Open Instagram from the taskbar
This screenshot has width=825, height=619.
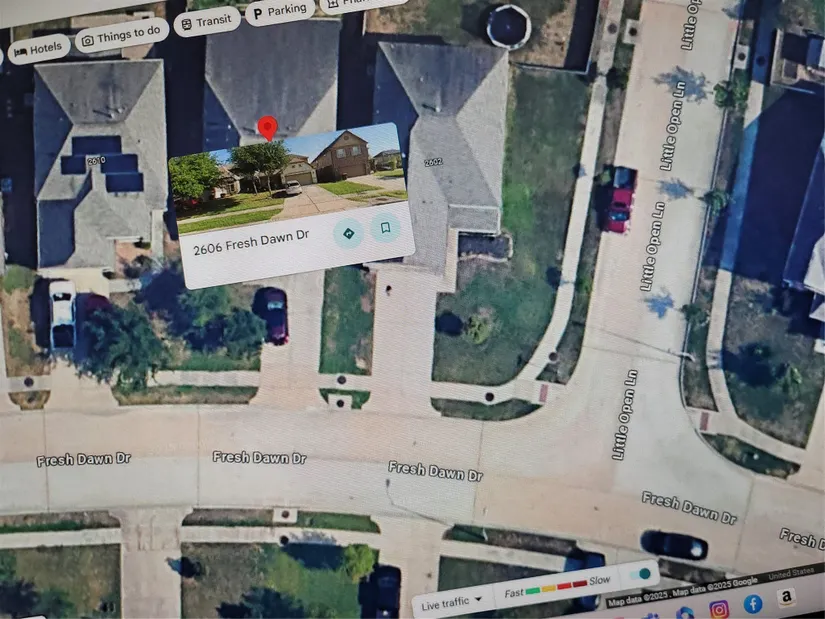click(718, 608)
